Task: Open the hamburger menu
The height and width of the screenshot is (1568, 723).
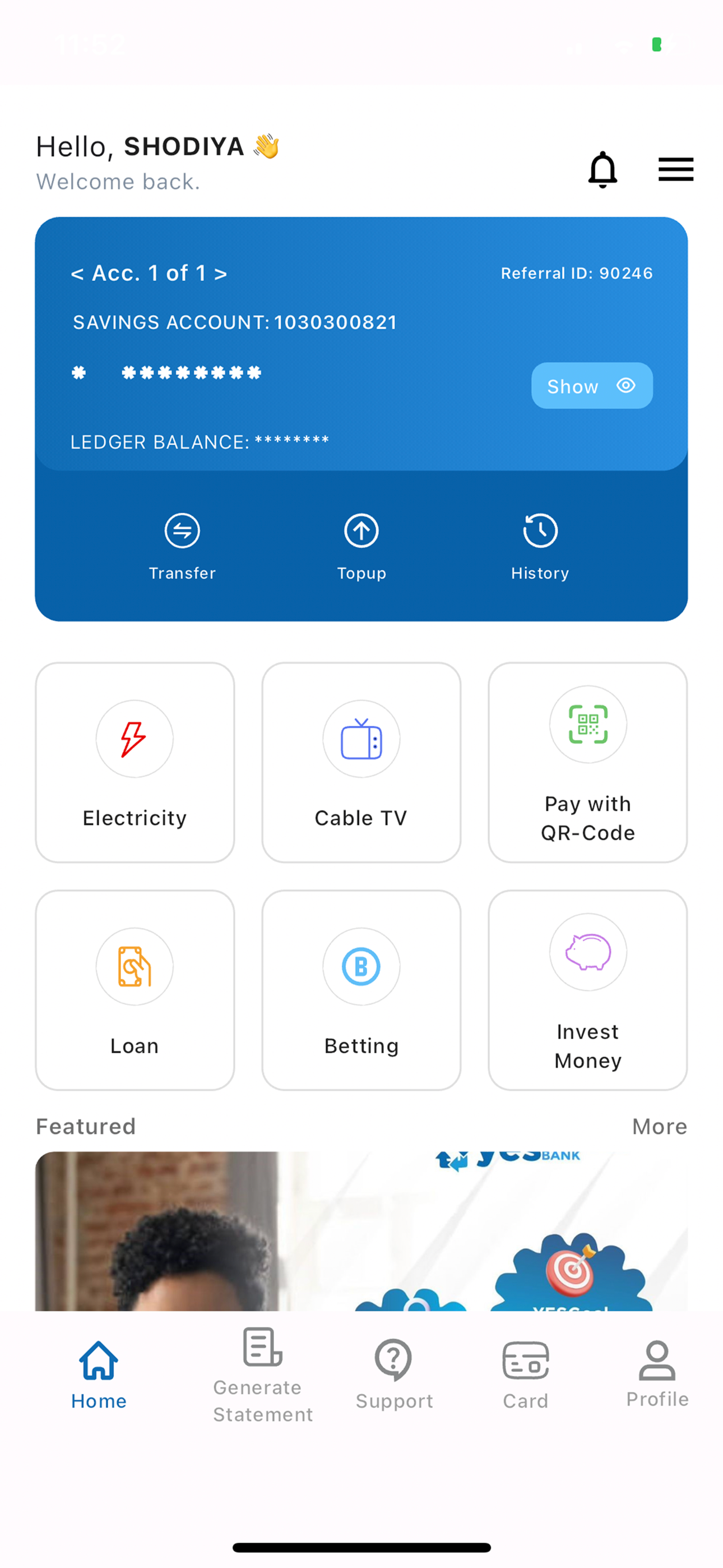Action: tap(675, 169)
